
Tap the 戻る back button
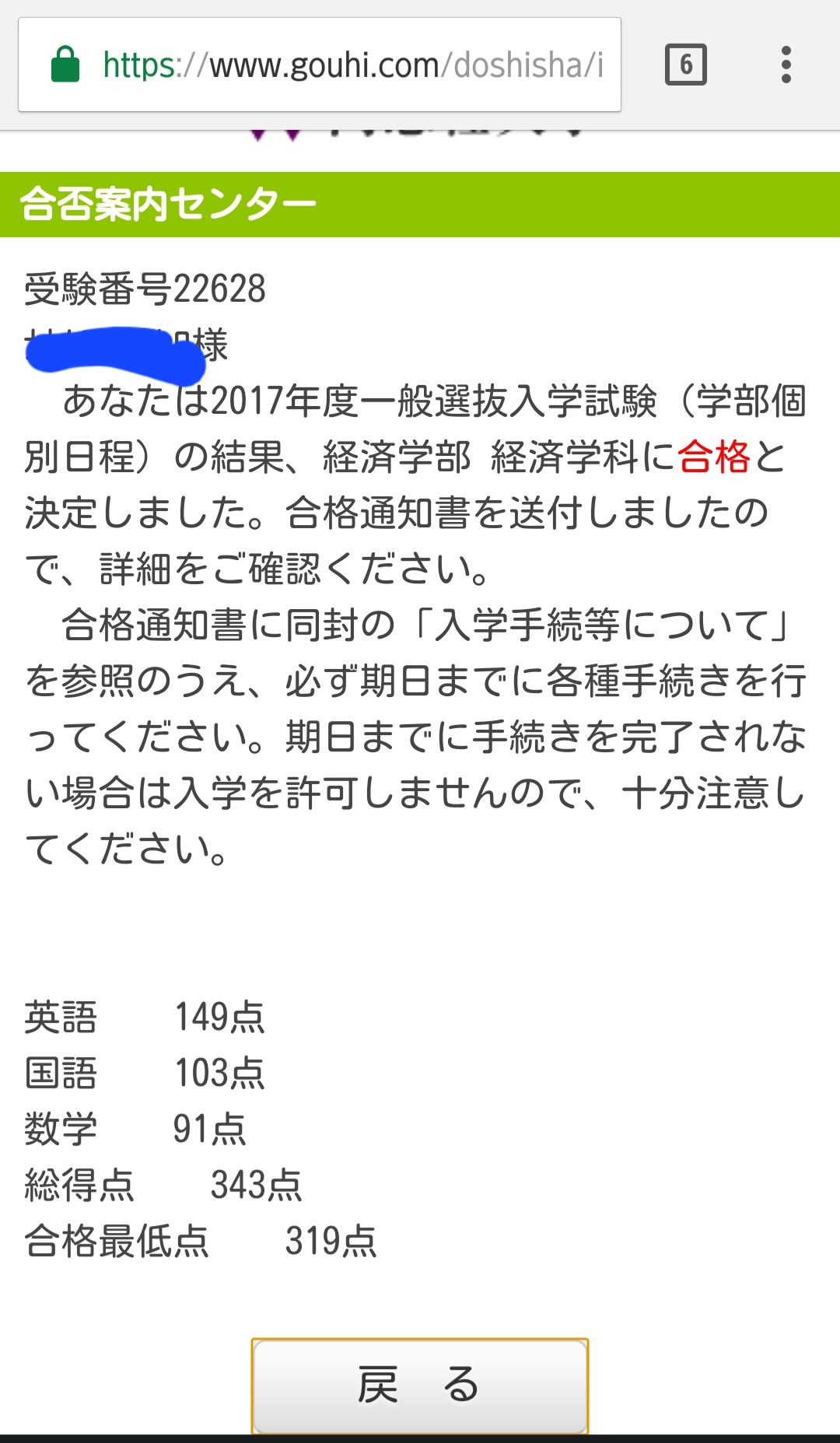pos(420,1385)
